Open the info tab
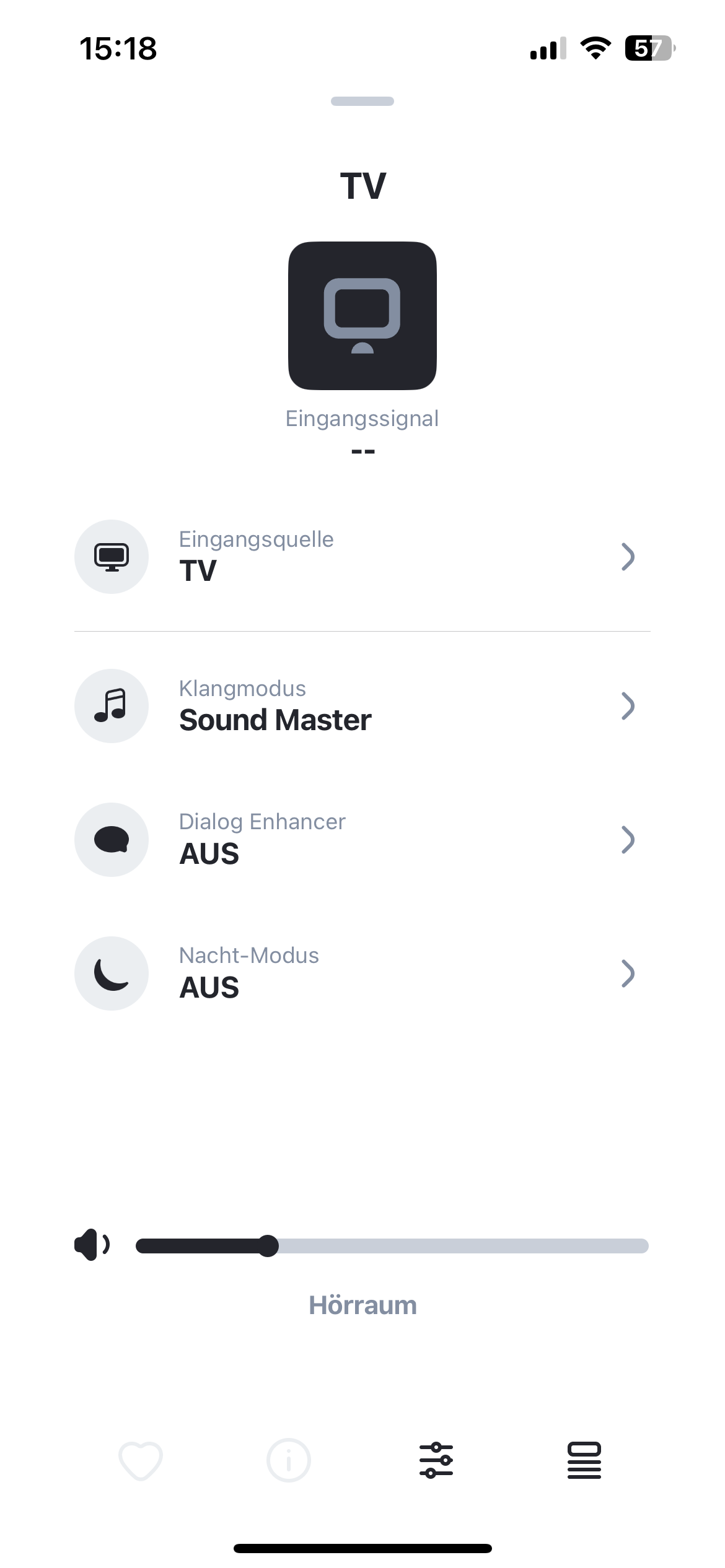This screenshot has height=1568, width=725. [289, 1460]
